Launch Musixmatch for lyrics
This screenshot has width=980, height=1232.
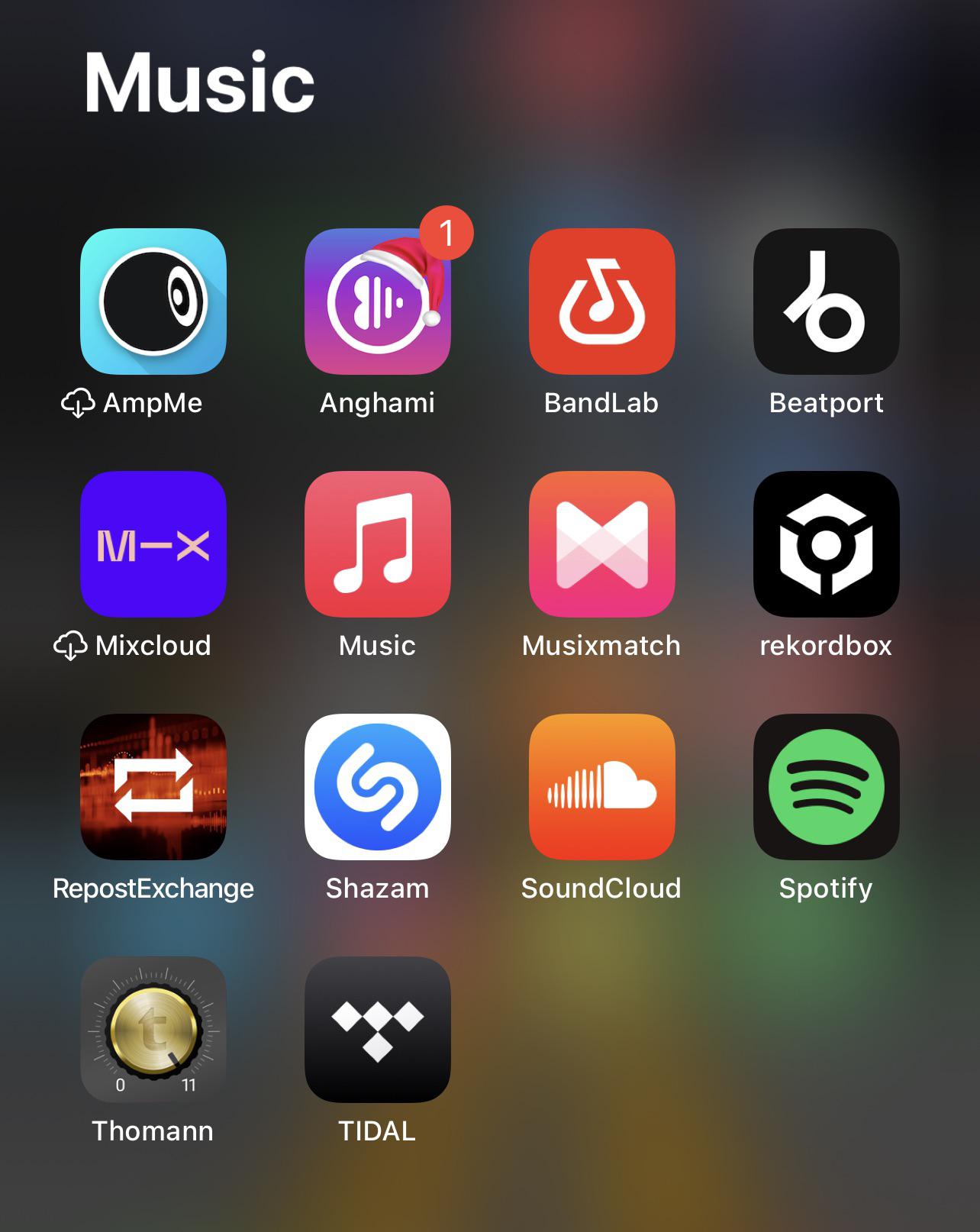602,544
